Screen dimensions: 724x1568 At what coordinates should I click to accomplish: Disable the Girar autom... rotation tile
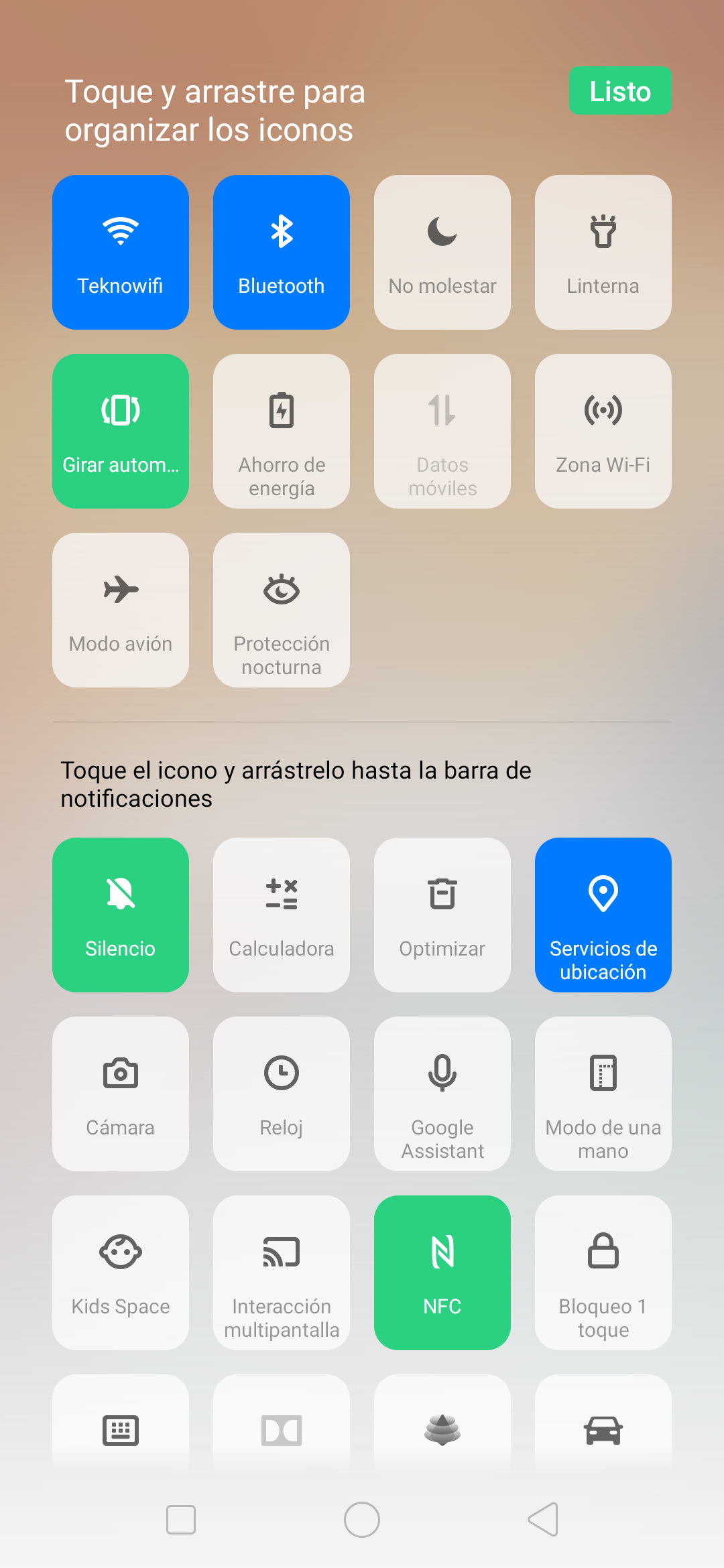[121, 431]
